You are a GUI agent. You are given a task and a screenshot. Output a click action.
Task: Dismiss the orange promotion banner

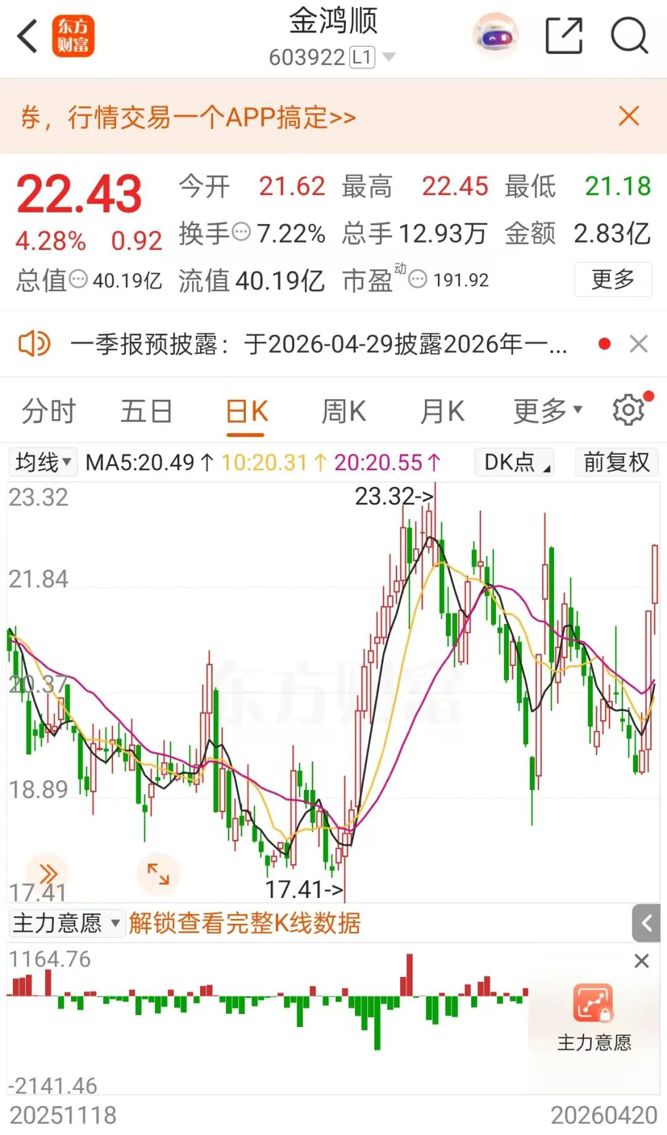[629, 116]
